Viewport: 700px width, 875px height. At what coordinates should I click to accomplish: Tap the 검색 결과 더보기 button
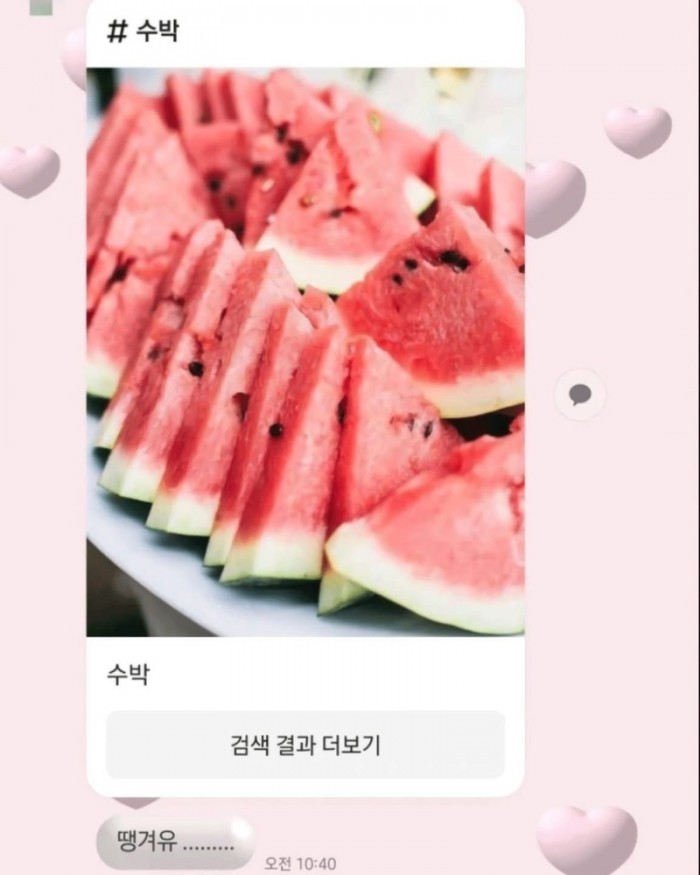click(305, 745)
